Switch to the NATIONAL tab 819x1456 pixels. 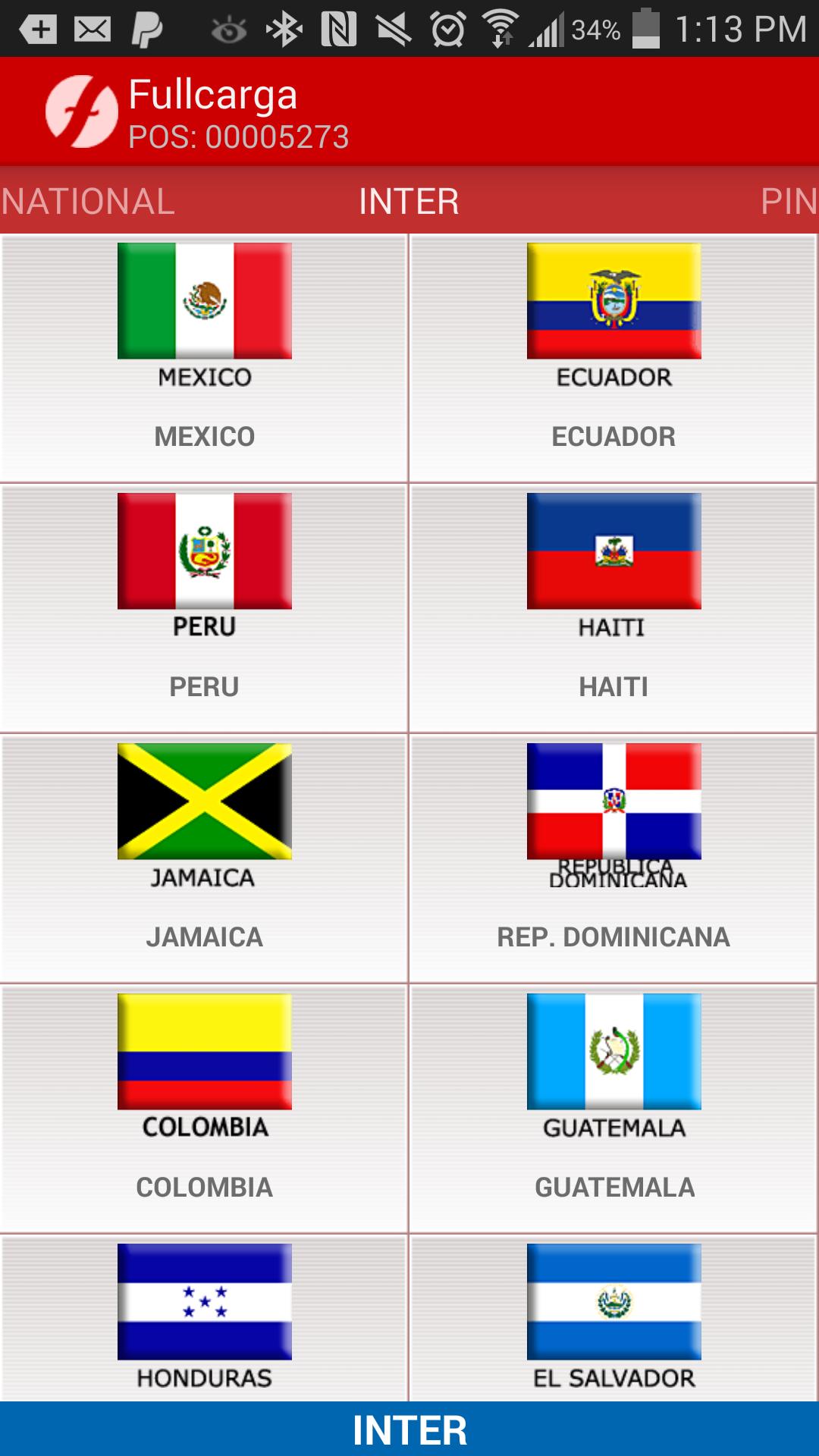point(88,202)
